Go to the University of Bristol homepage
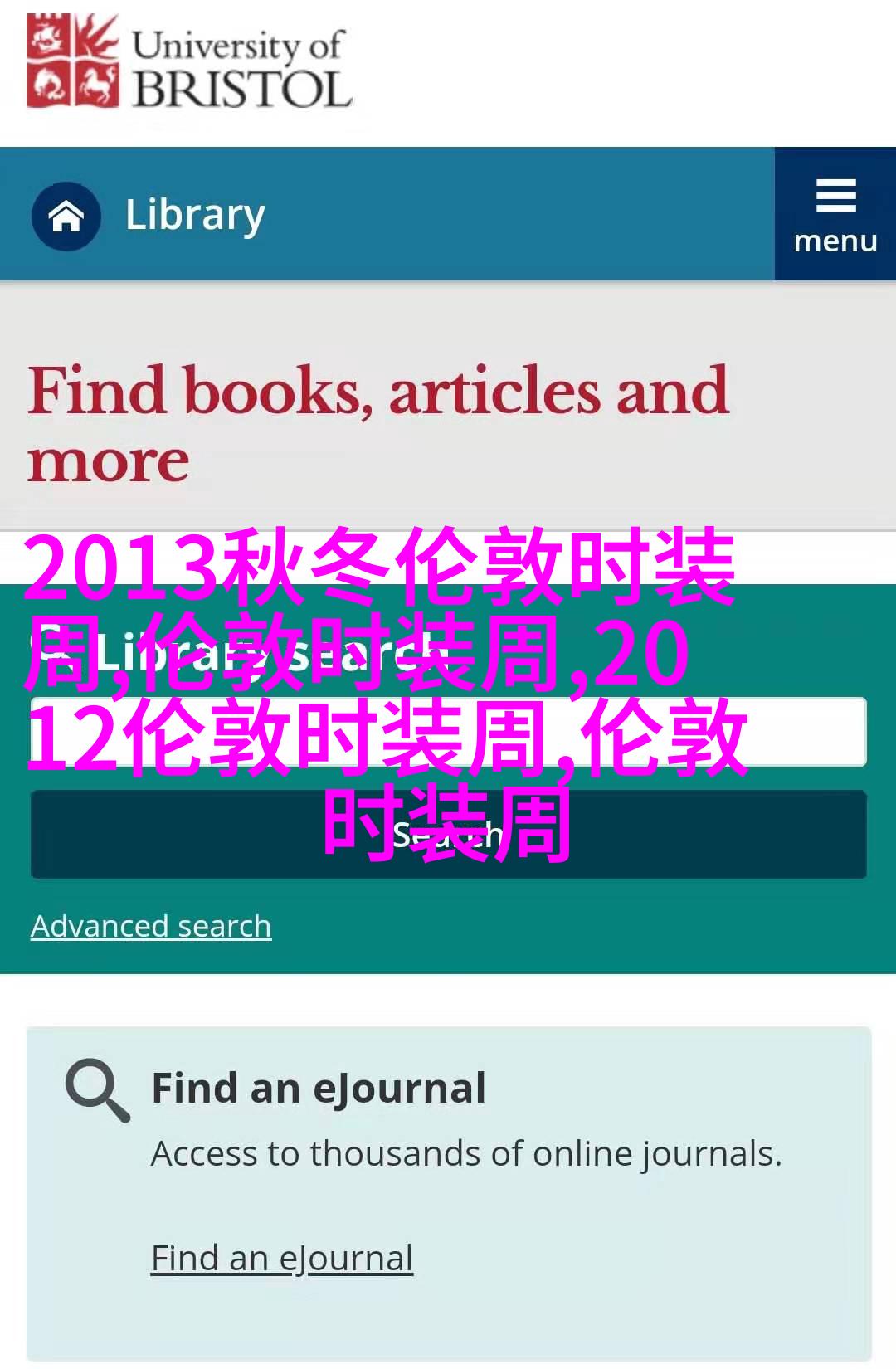Viewport: 896px width, 1369px height. click(x=189, y=63)
